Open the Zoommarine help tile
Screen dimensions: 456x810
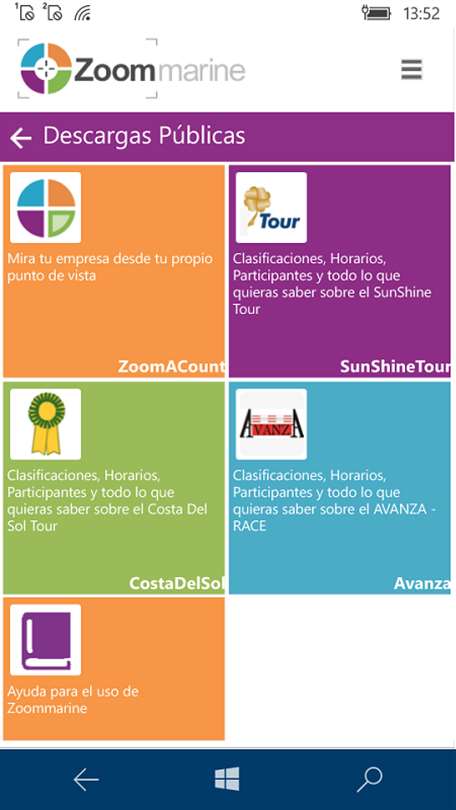click(x=114, y=669)
